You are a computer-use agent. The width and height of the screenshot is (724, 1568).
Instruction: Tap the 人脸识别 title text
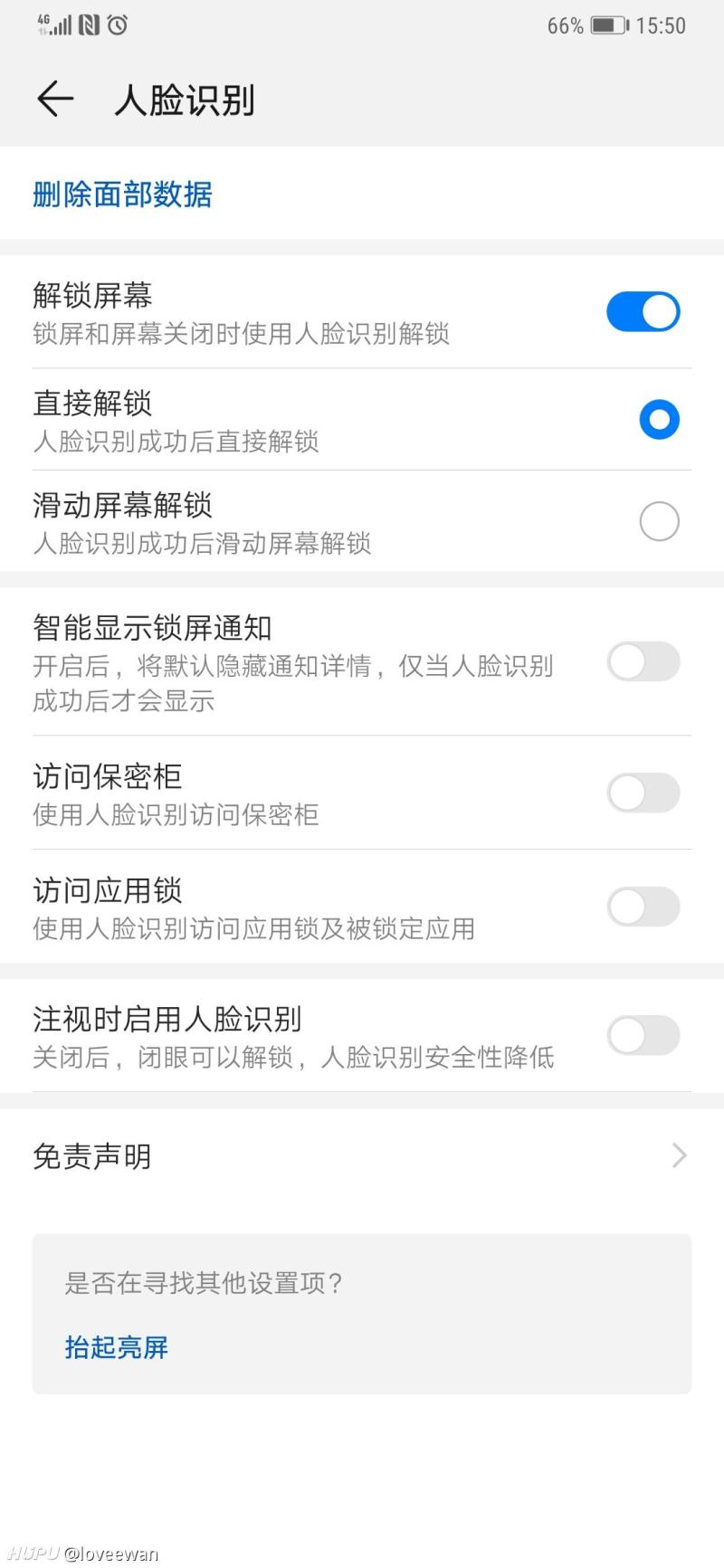click(185, 100)
